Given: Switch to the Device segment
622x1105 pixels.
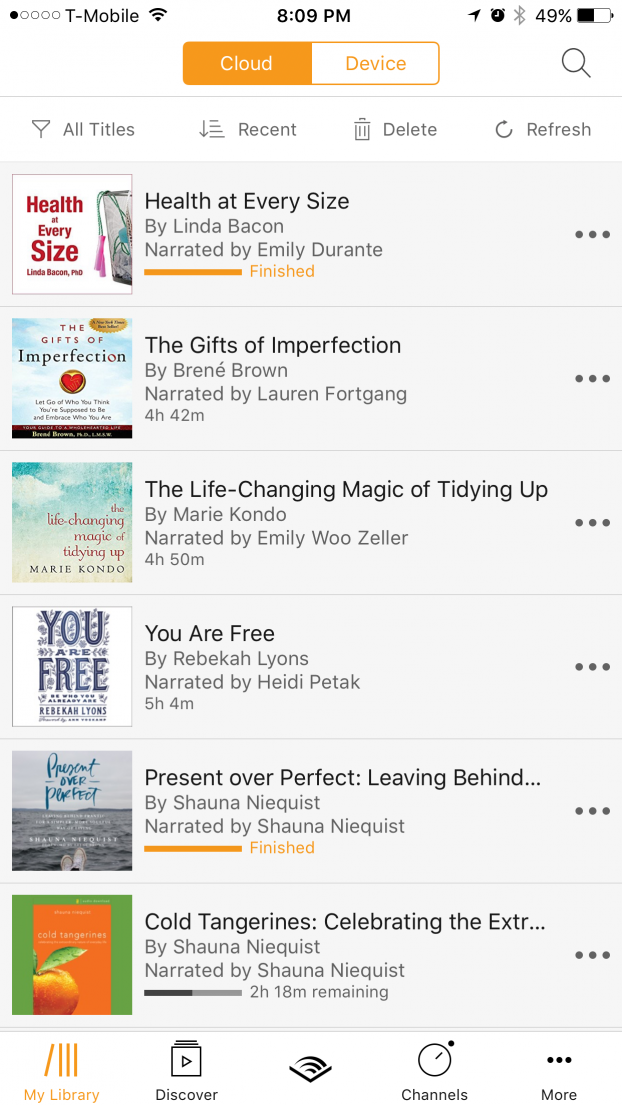Looking at the screenshot, I should pyautogui.click(x=375, y=63).
